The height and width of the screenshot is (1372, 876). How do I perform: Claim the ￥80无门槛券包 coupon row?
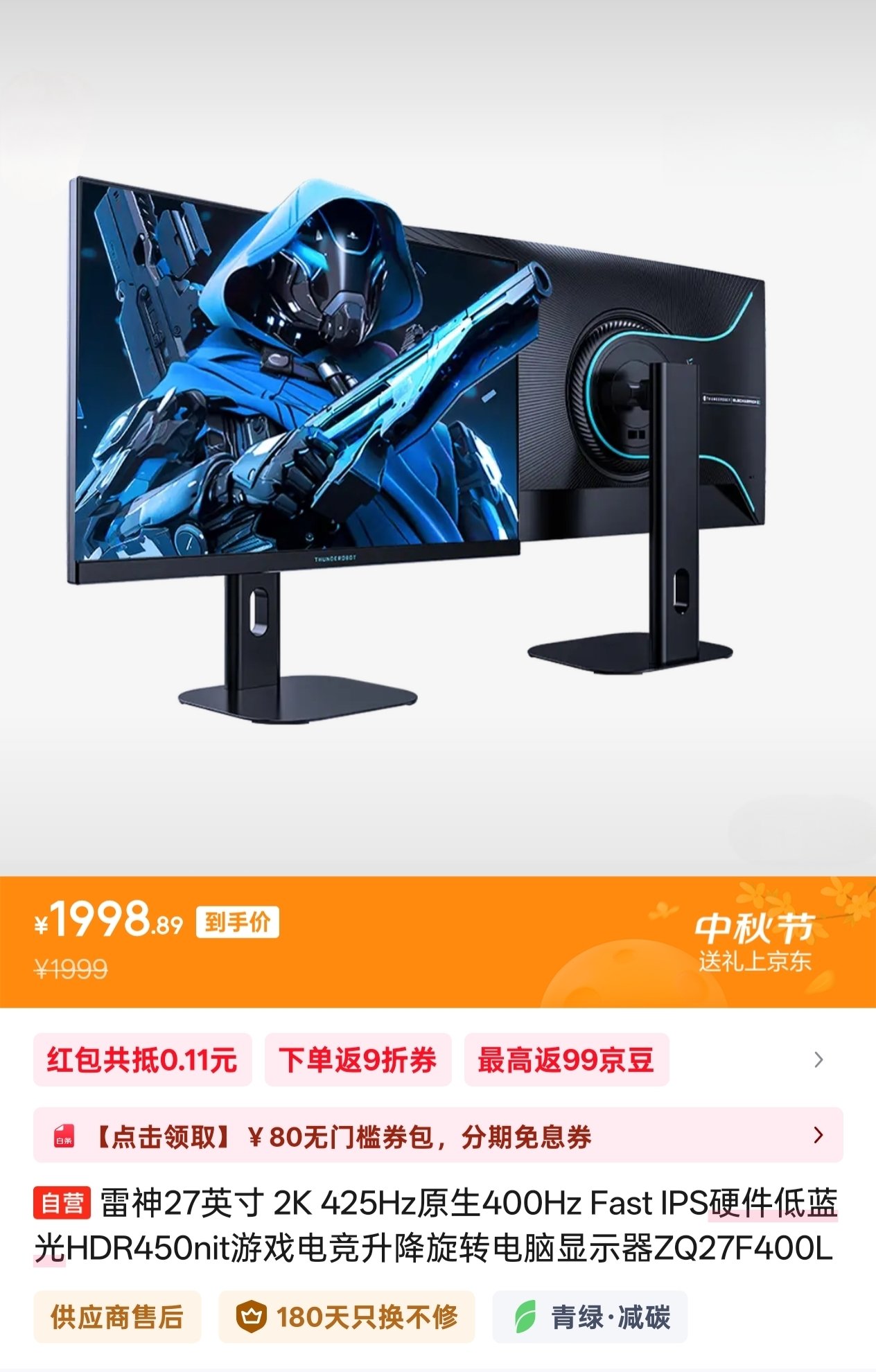[x=437, y=1135]
